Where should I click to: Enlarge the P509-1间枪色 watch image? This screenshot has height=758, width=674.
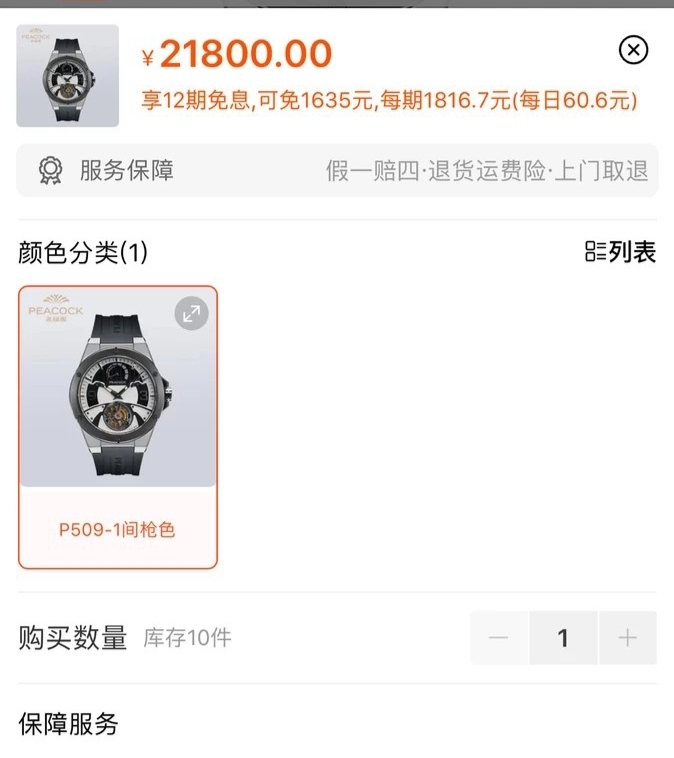[192, 313]
